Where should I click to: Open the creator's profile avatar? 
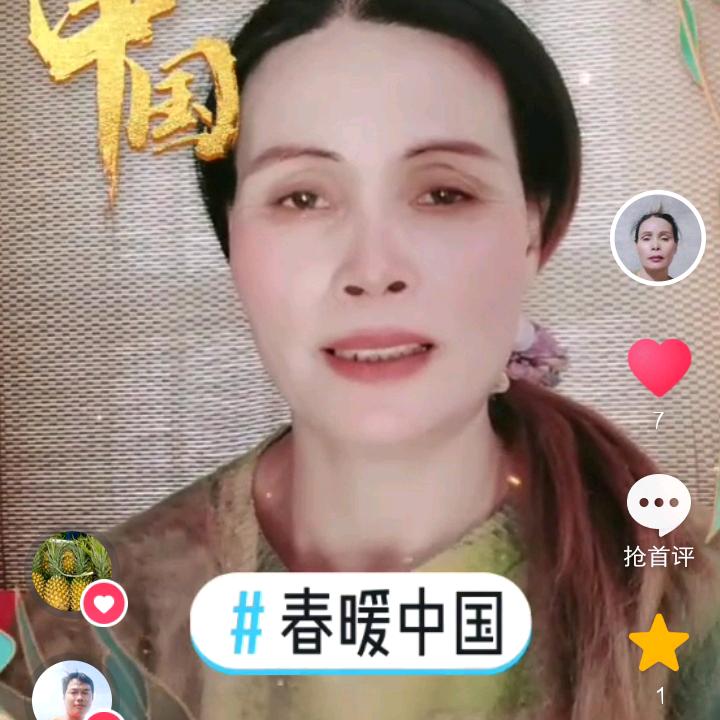(x=658, y=238)
